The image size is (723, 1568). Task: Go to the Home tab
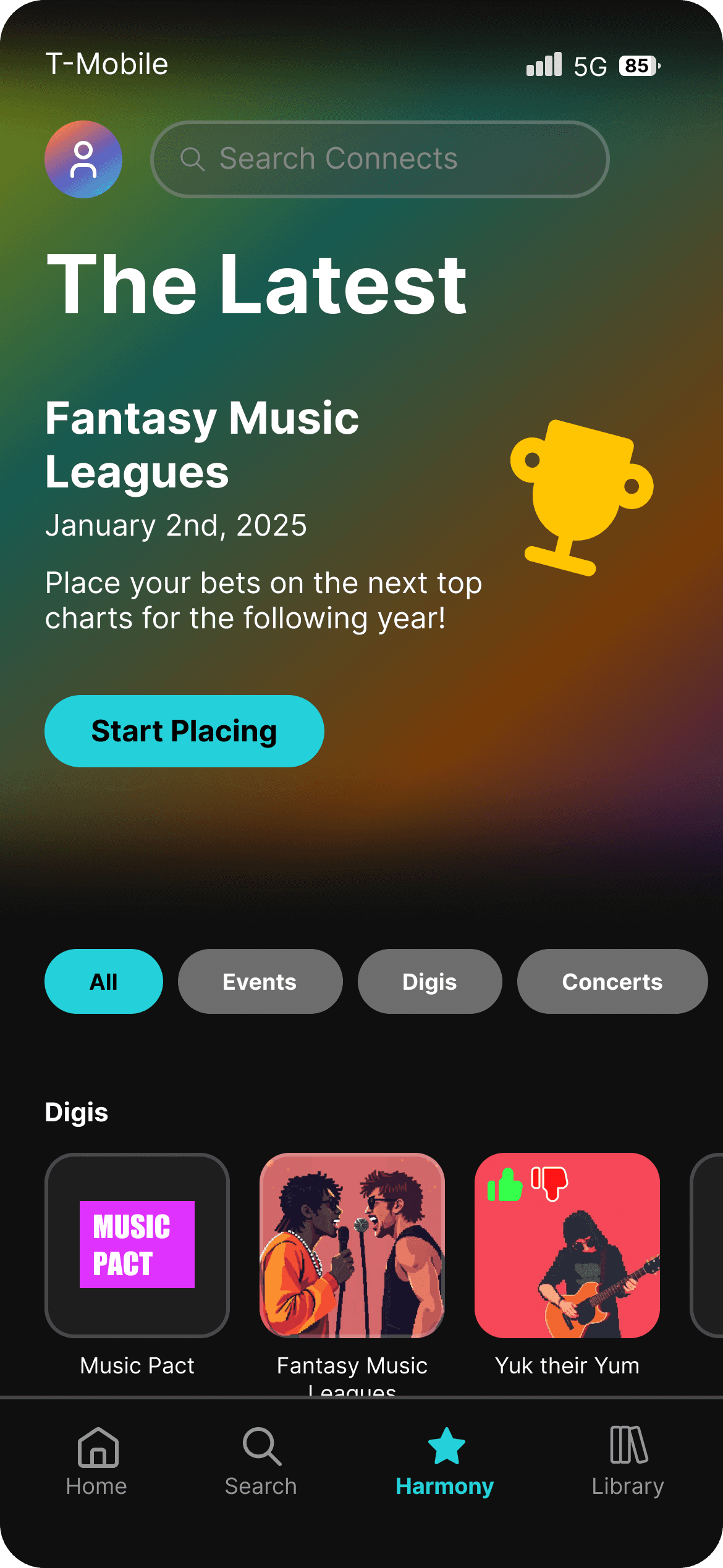click(x=97, y=1461)
